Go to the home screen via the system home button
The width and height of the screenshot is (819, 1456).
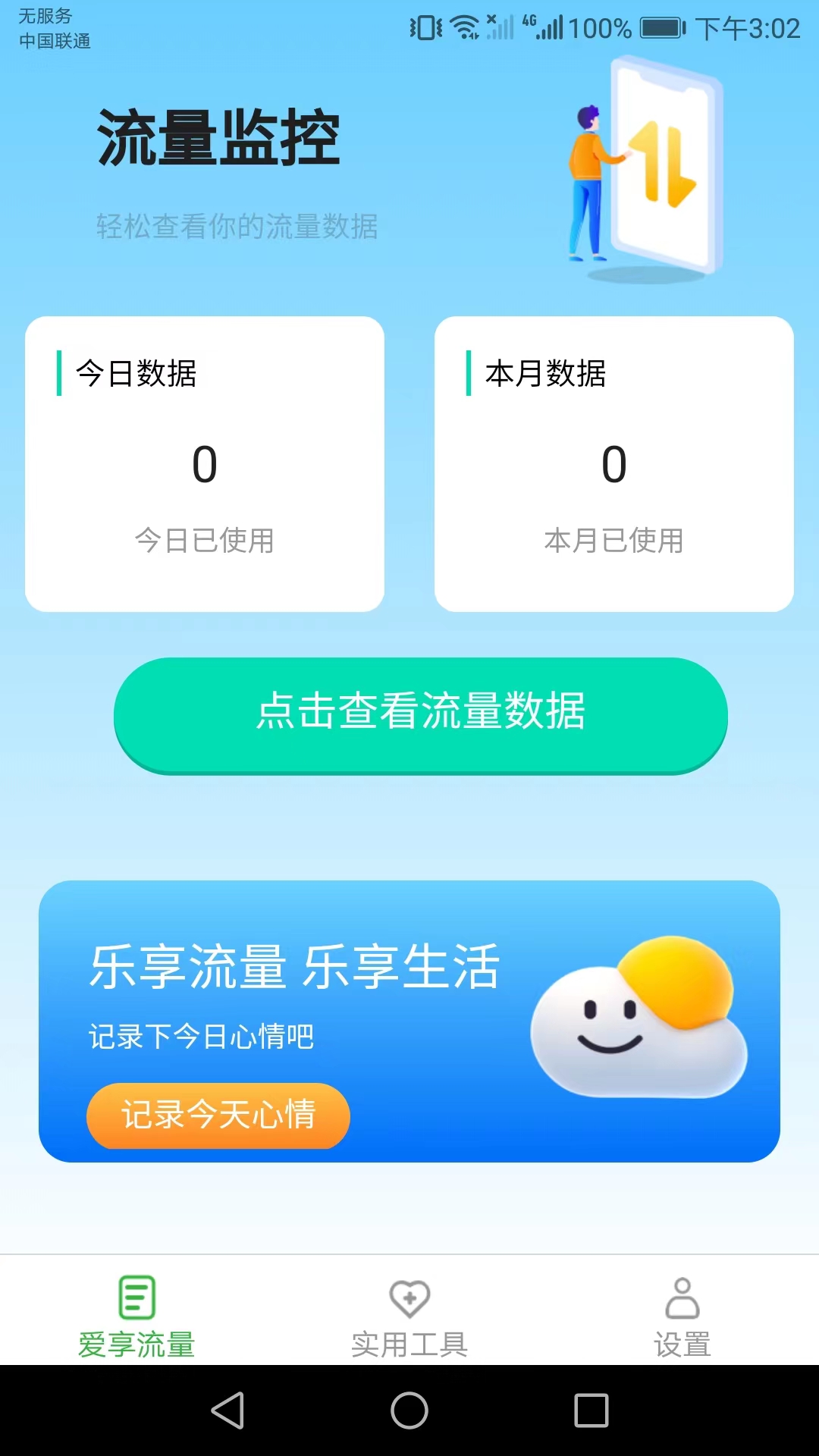tap(409, 1410)
